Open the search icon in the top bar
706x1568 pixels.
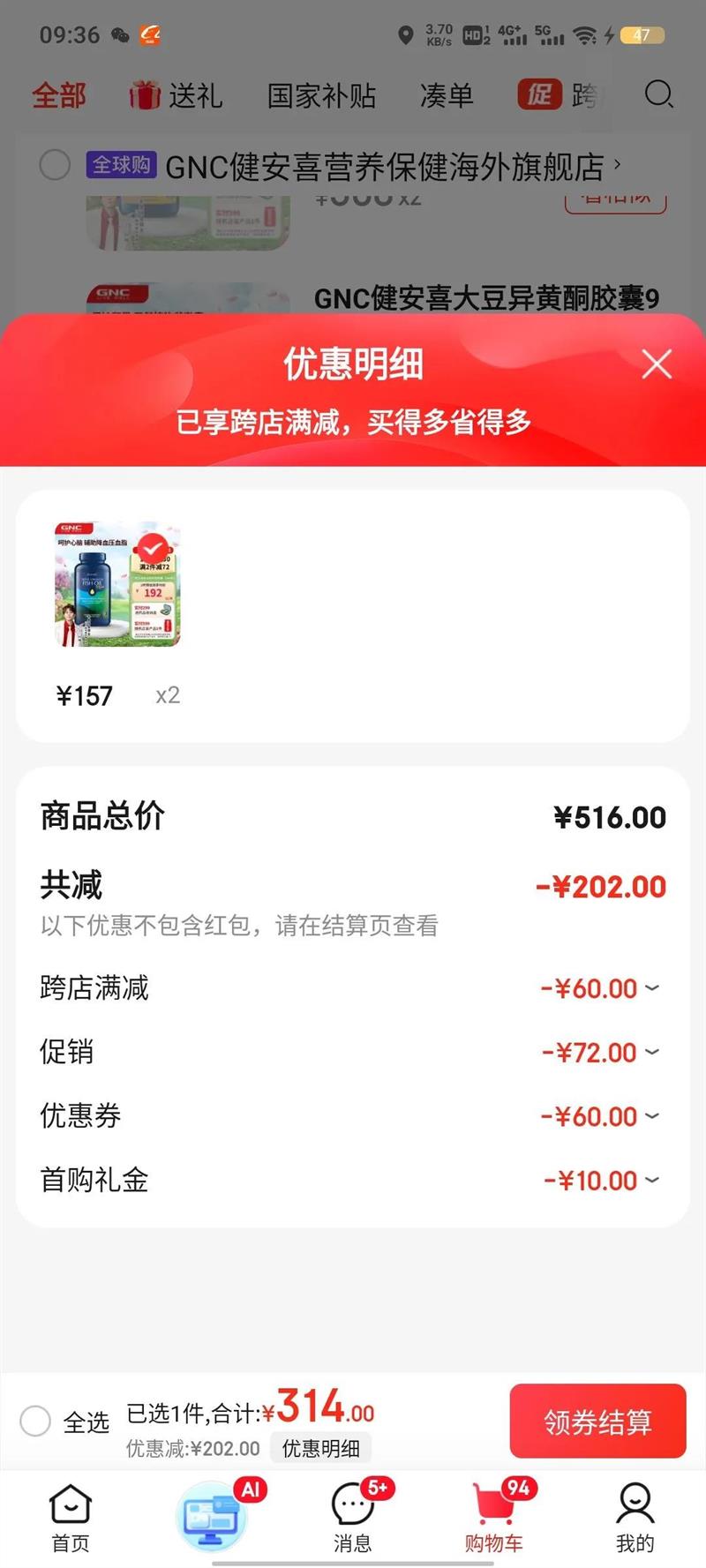click(658, 94)
